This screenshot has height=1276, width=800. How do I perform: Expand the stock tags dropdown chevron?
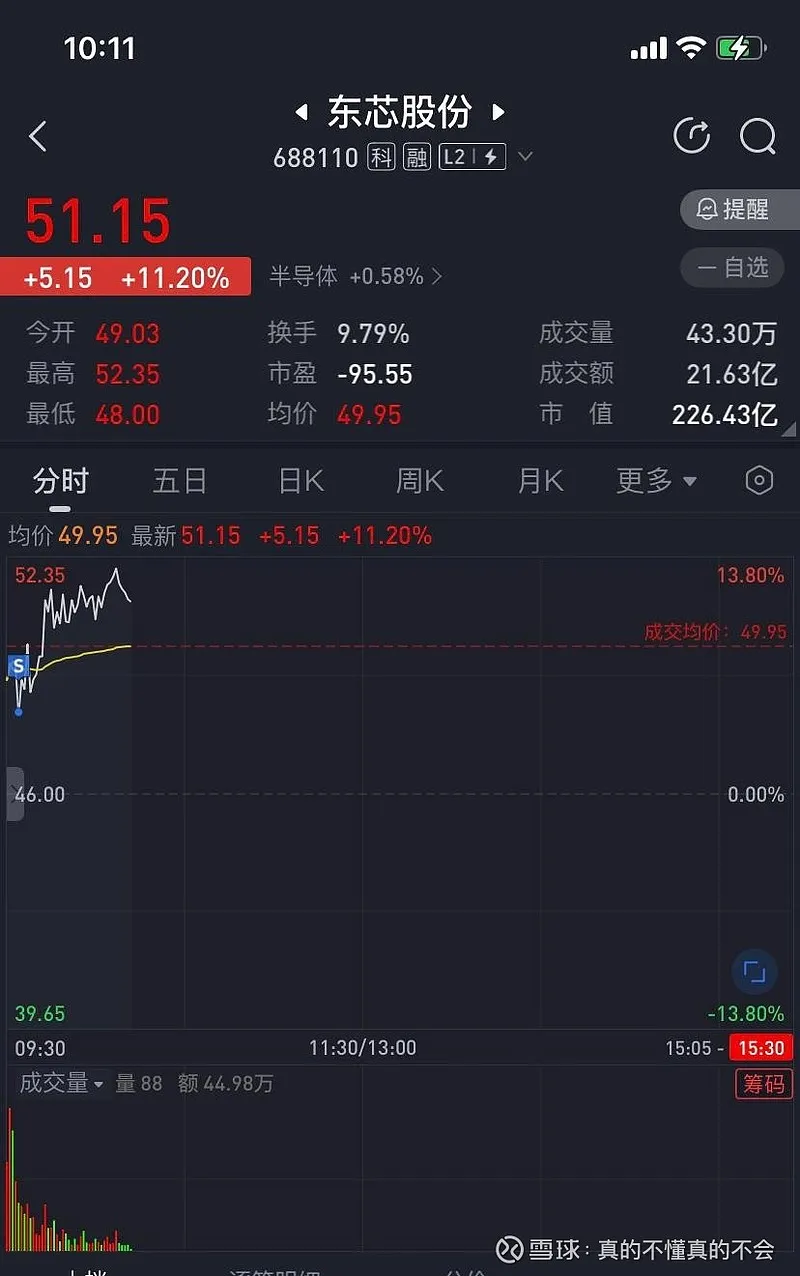pyautogui.click(x=525, y=157)
